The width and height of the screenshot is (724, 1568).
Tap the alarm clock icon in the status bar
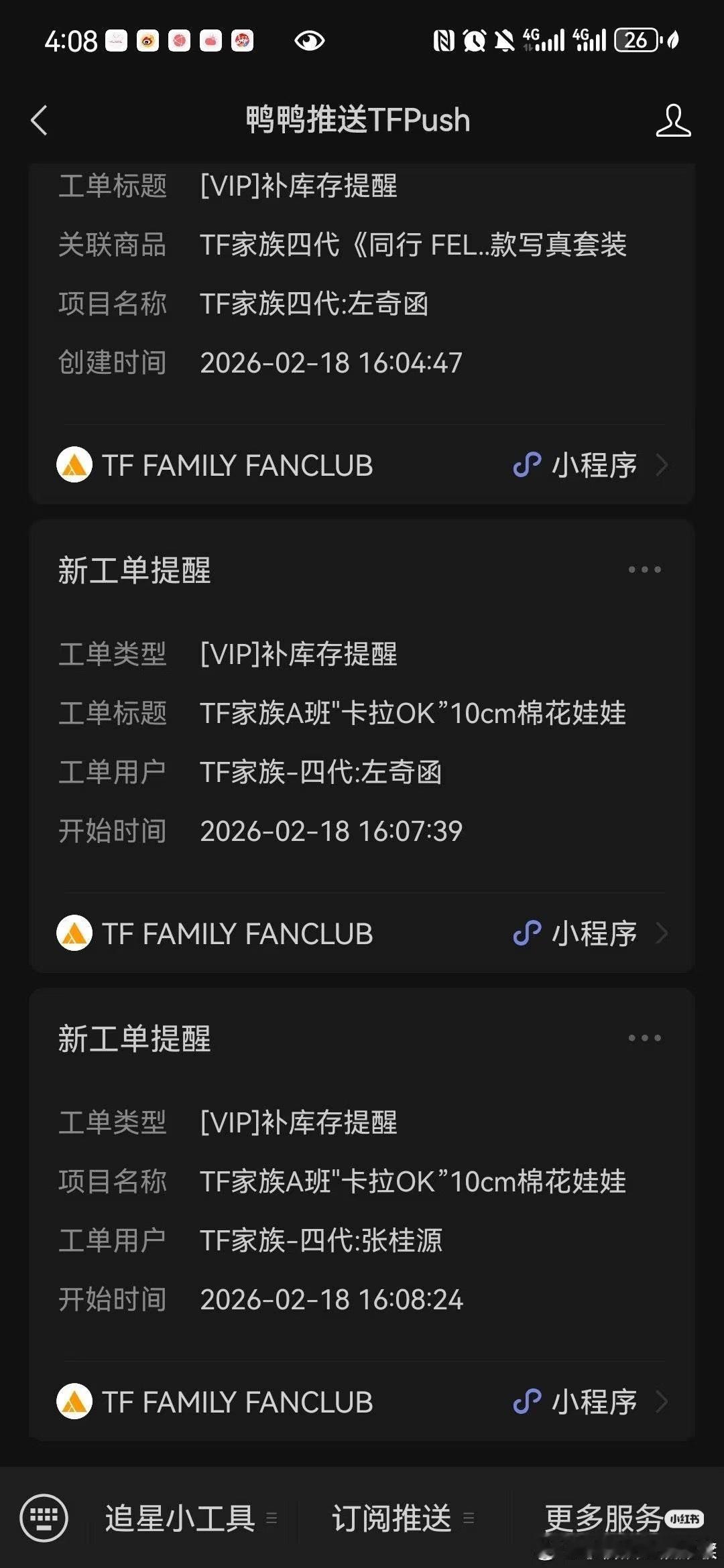coord(473,40)
